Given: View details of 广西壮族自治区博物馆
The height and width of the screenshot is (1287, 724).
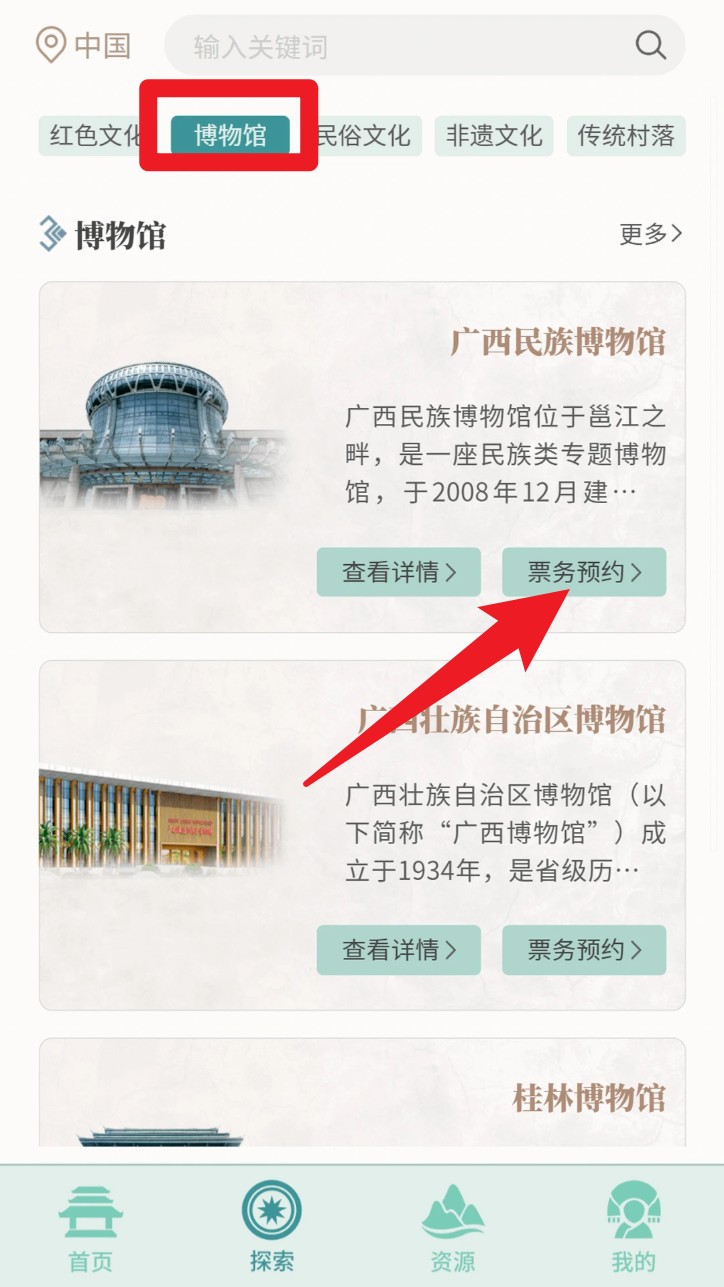Looking at the screenshot, I should point(398,950).
